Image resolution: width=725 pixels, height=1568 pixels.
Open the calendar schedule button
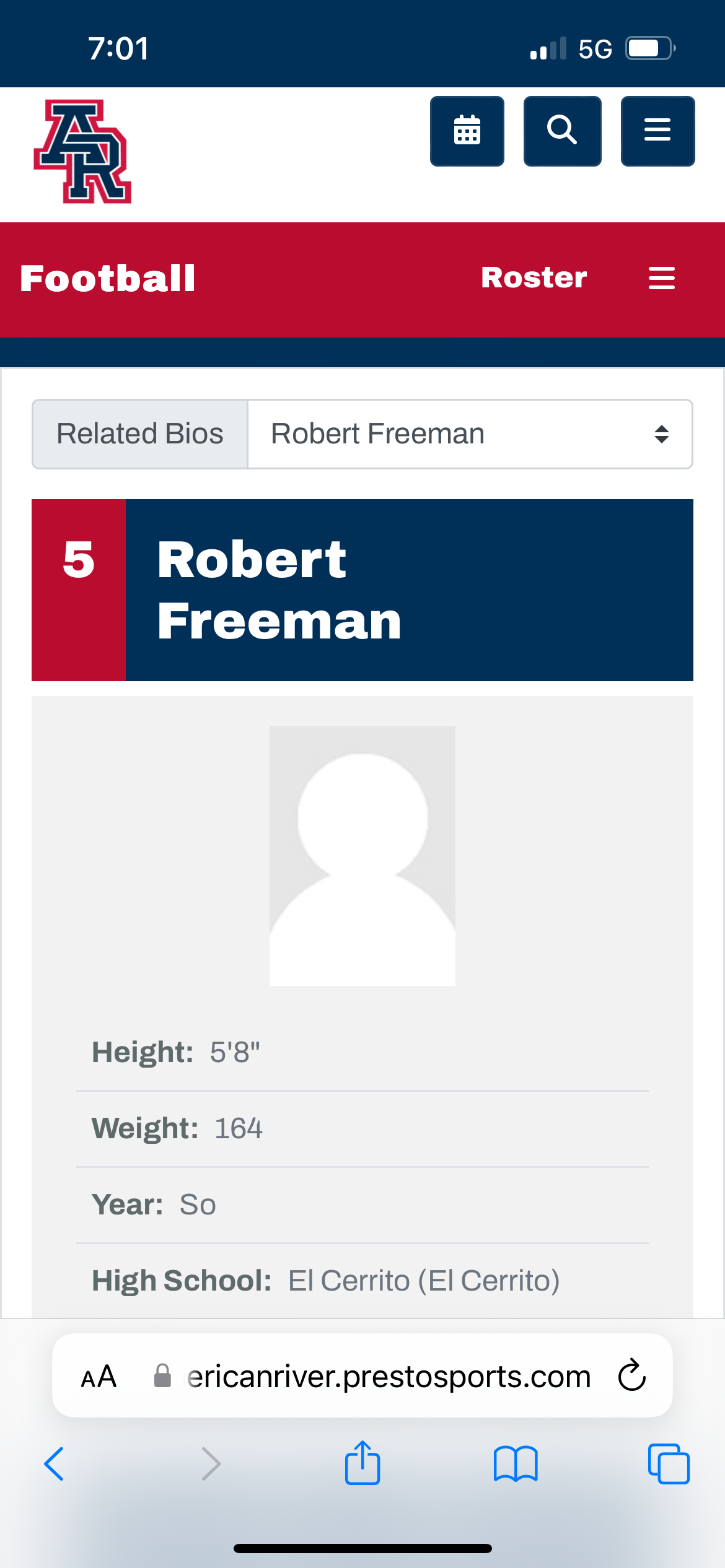click(467, 131)
